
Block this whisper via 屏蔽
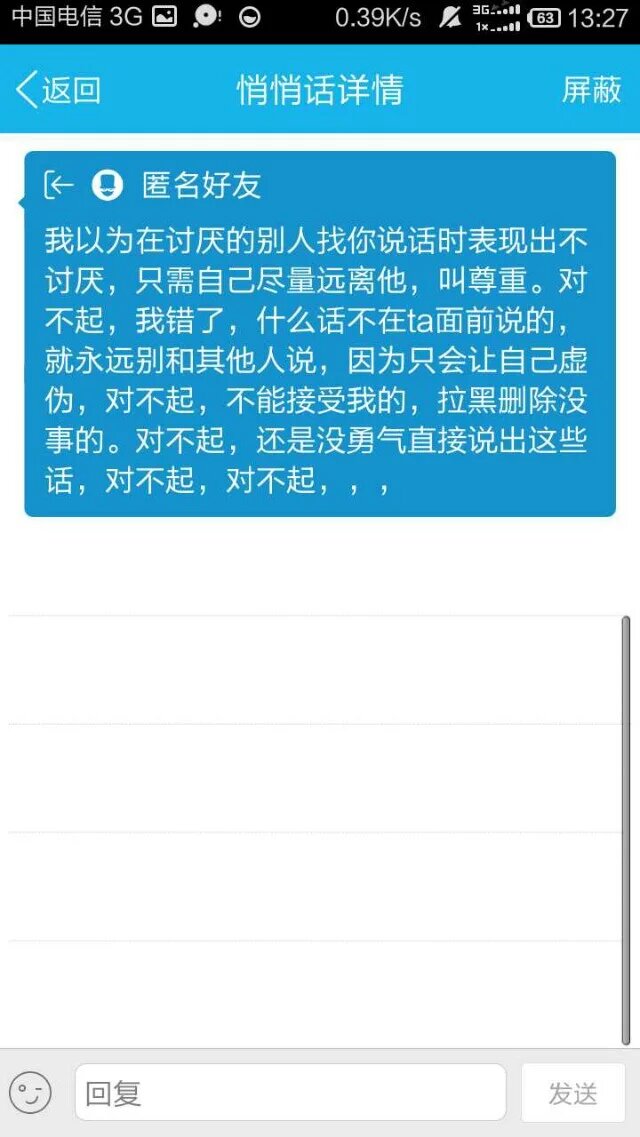591,90
